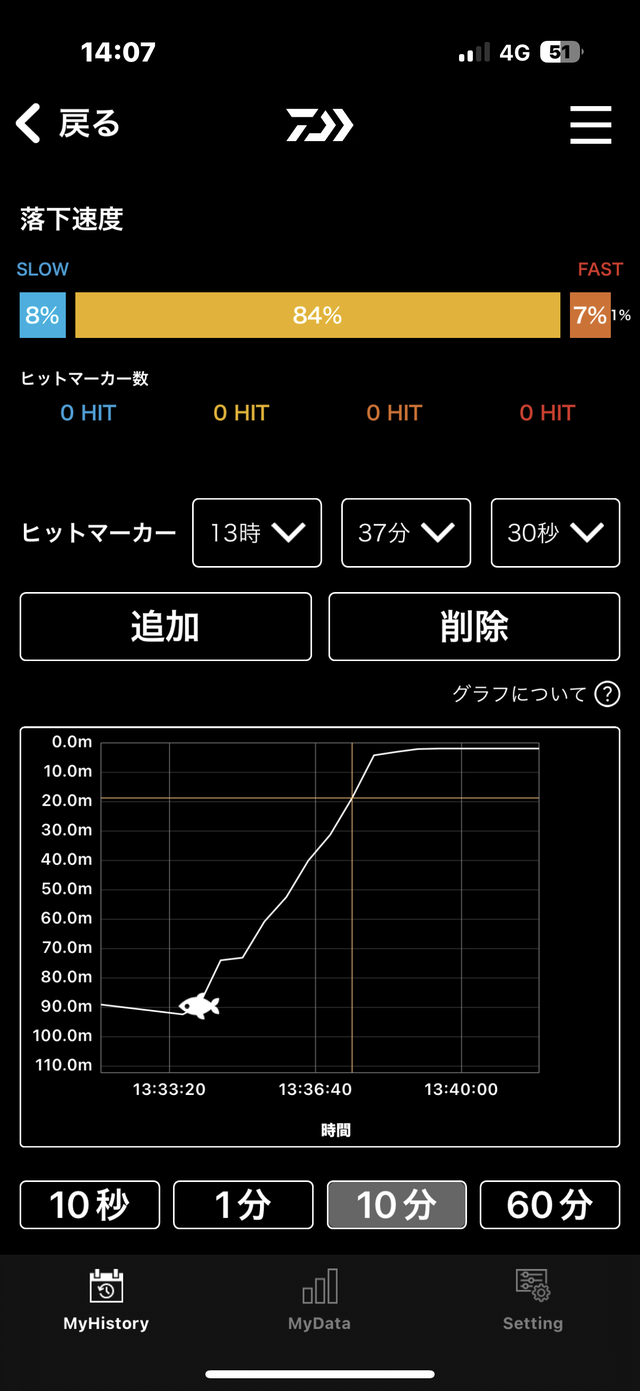This screenshot has width=640, height=1391.
Task: Switch to the MyData tab
Action: tap(319, 1300)
